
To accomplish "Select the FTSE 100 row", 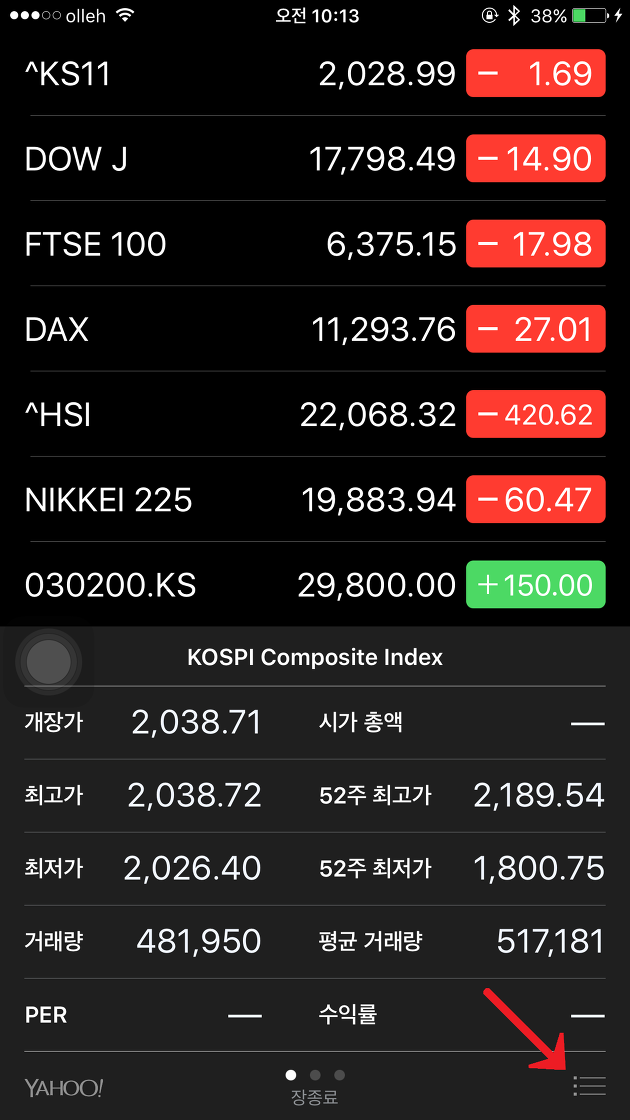I will pos(315,244).
